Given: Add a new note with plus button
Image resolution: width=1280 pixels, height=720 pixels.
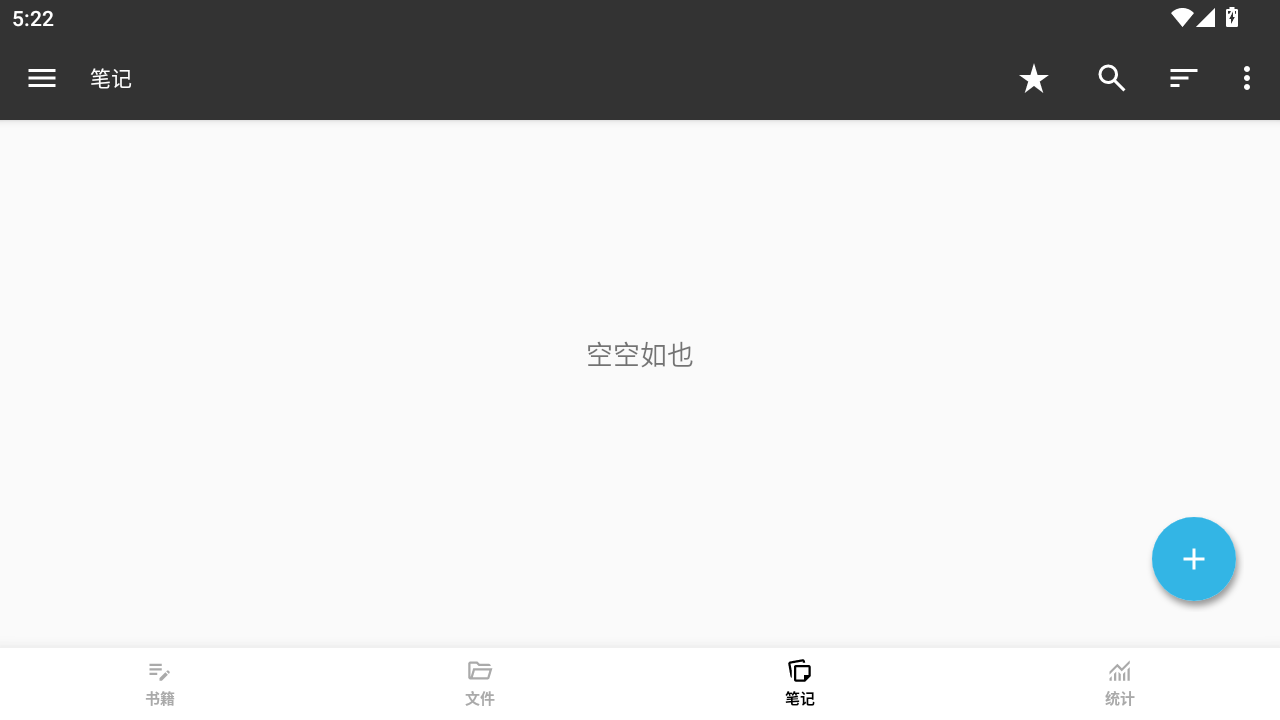Looking at the screenshot, I should (1193, 559).
